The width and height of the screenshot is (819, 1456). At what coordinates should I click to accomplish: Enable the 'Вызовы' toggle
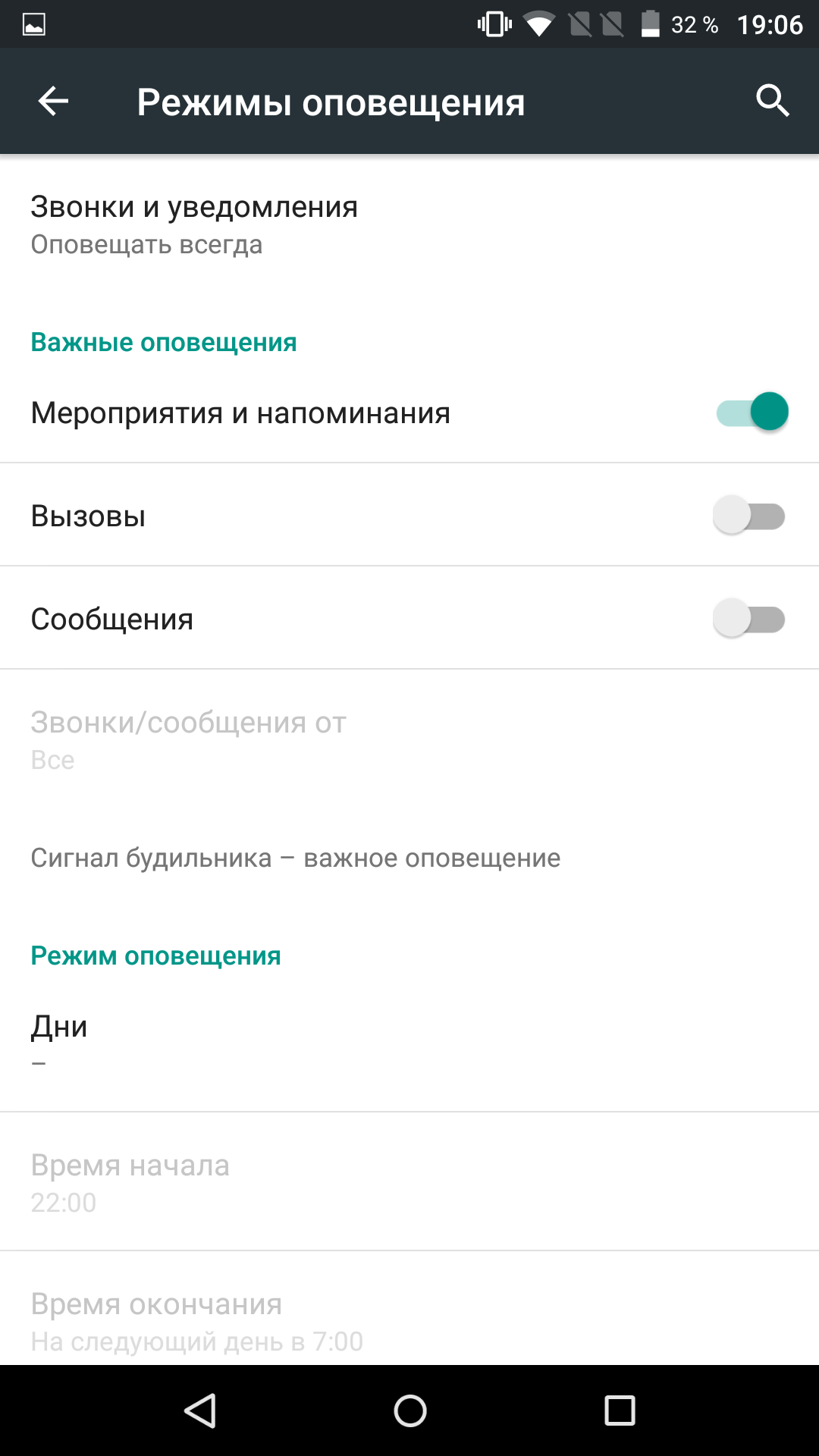pos(749,515)
